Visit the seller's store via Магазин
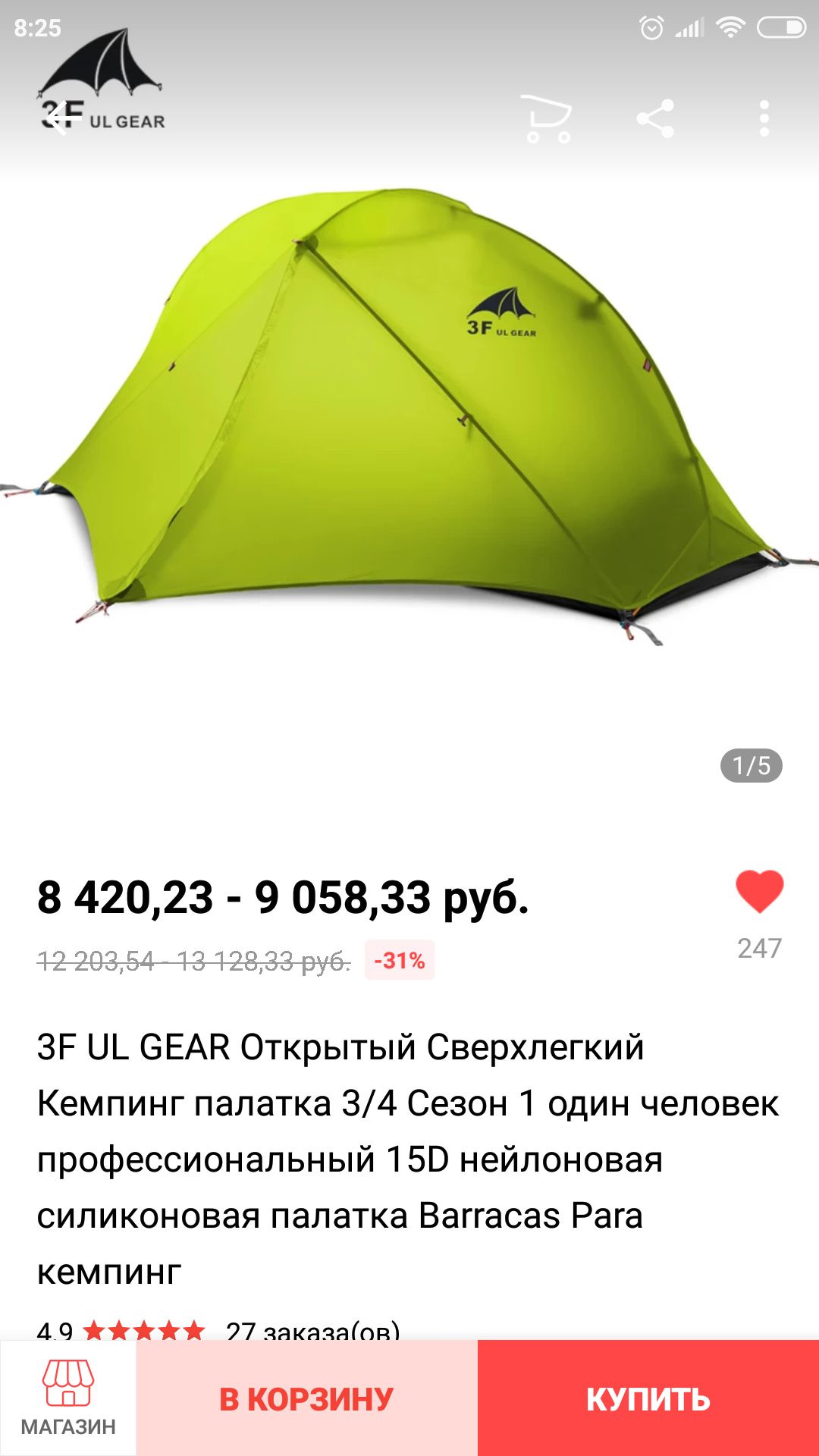This screenshot has height=1456, width=819. pos(68,1398)
